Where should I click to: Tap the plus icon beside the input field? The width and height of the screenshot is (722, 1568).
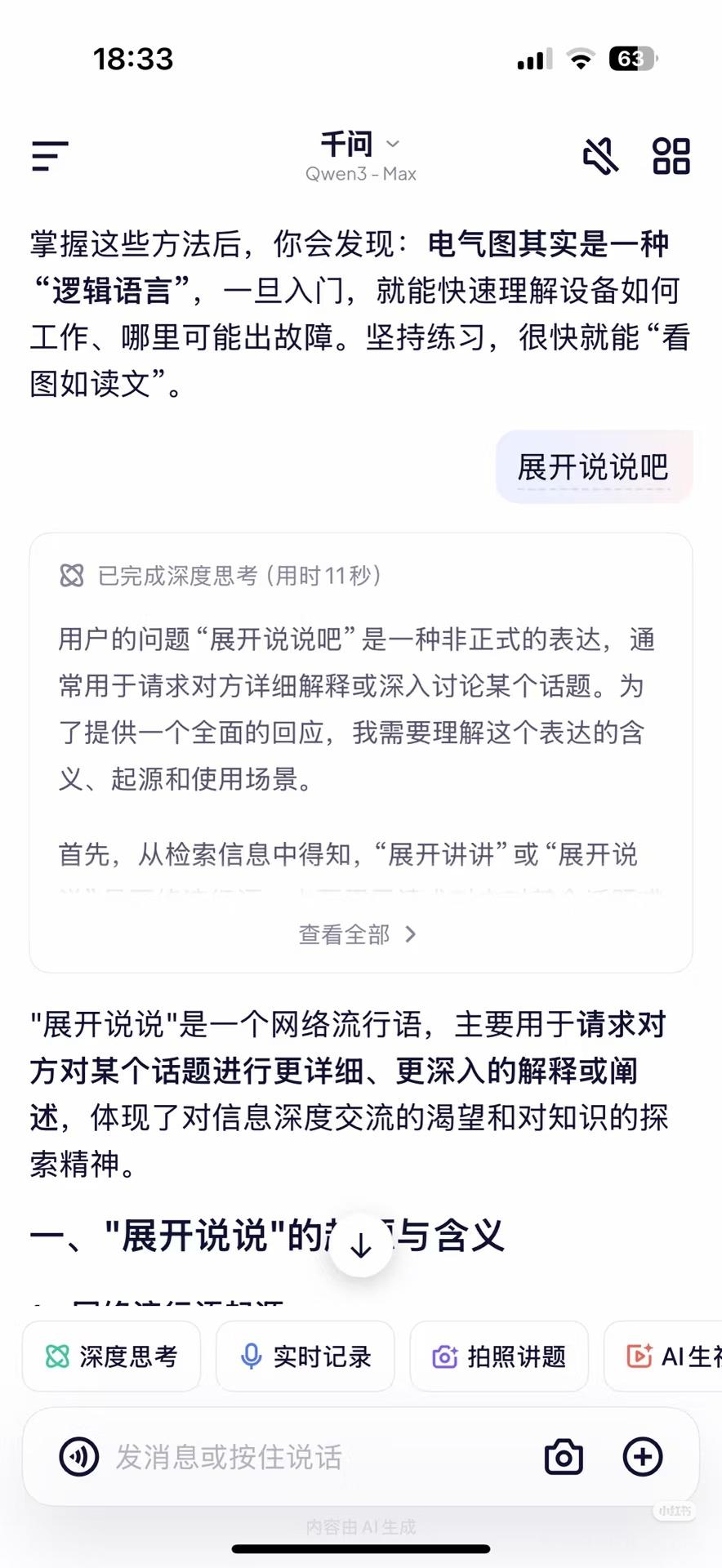(x=644, y=1457)
